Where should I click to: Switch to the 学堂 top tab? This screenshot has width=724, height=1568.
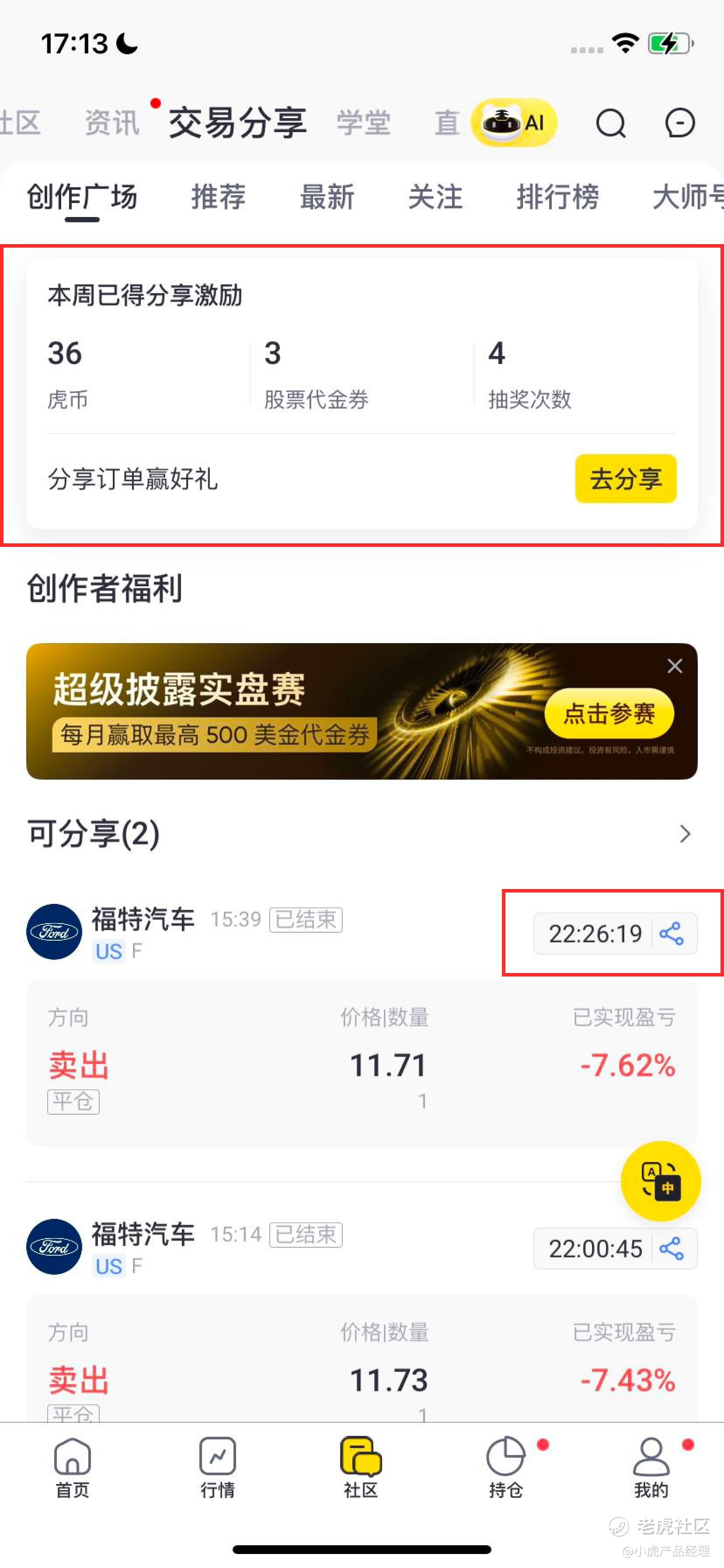[363, 123]
